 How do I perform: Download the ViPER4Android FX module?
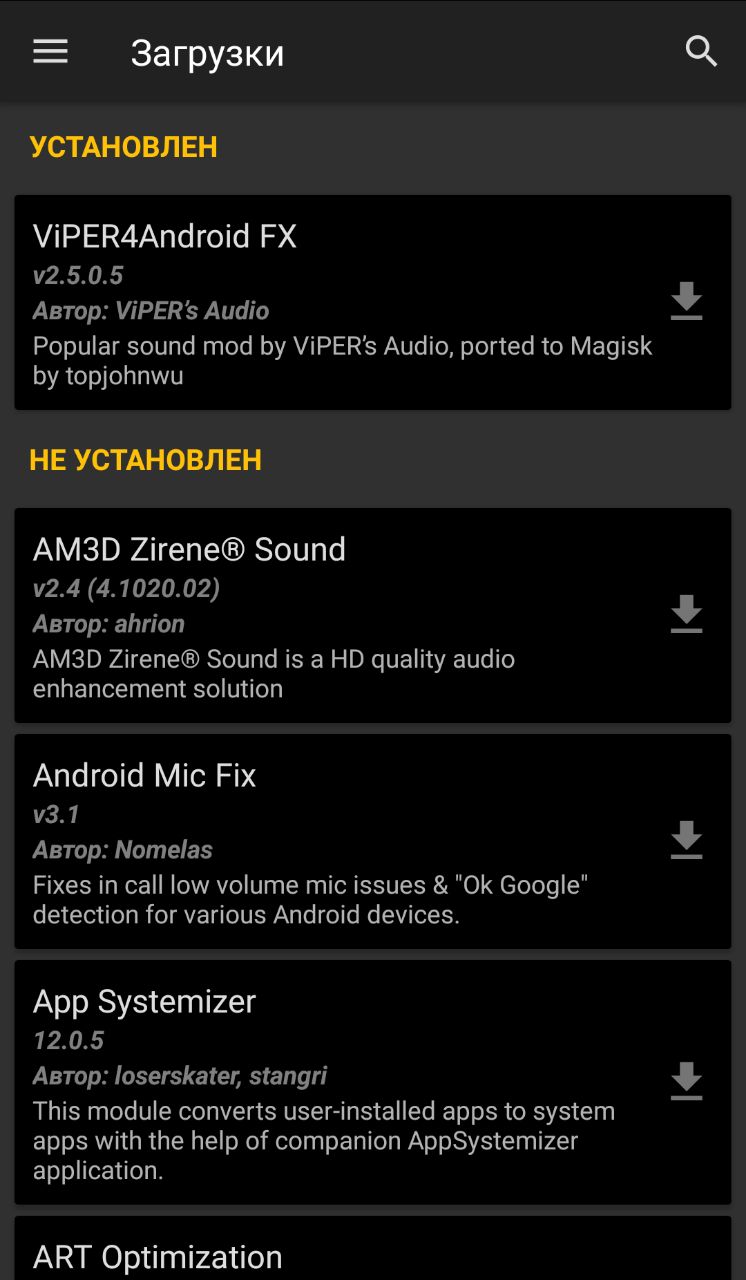click(x=686, y=301)
